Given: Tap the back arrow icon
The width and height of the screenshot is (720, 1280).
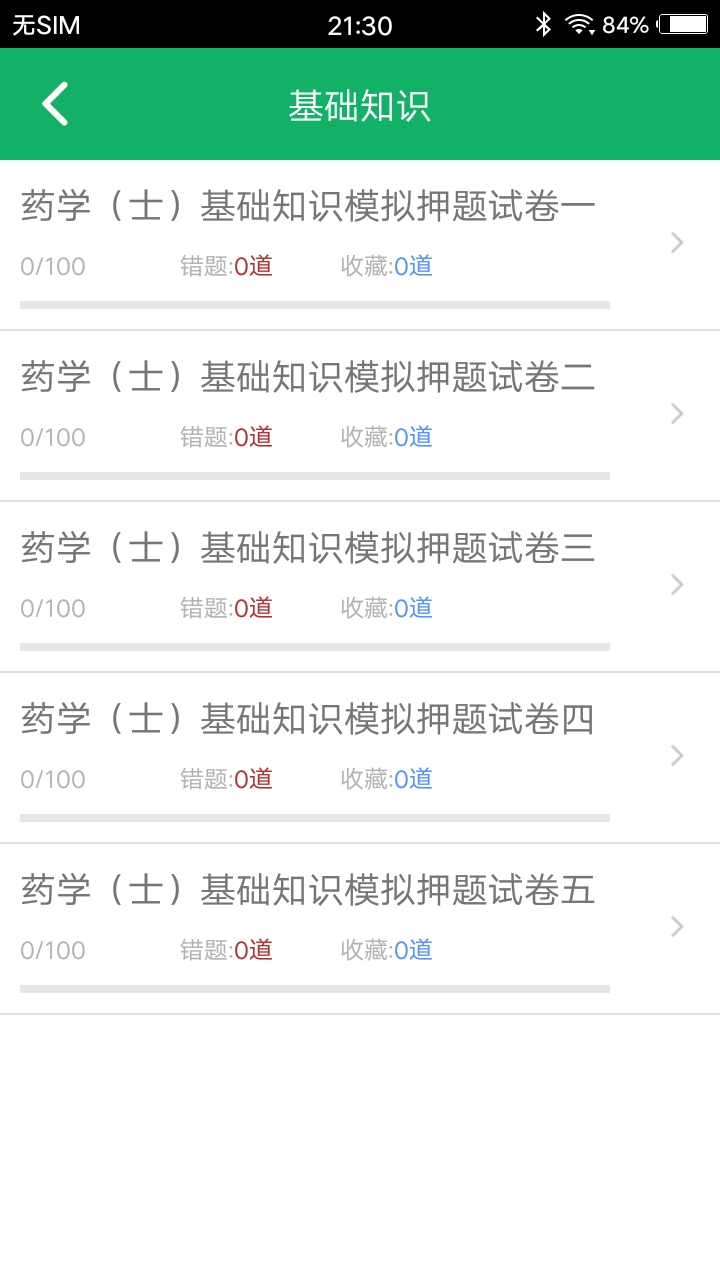Looking at the screenshot, I should [x=55, y=103].
